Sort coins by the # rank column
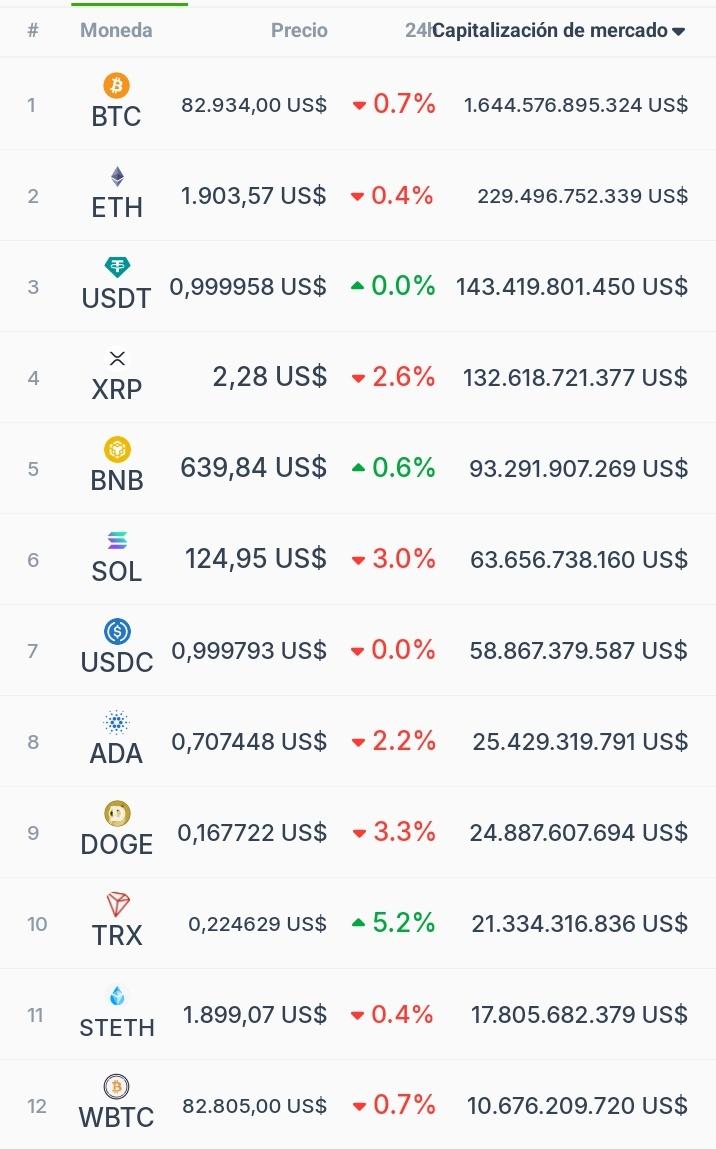Screen dimensions: 716x1149 click(33, 31)
